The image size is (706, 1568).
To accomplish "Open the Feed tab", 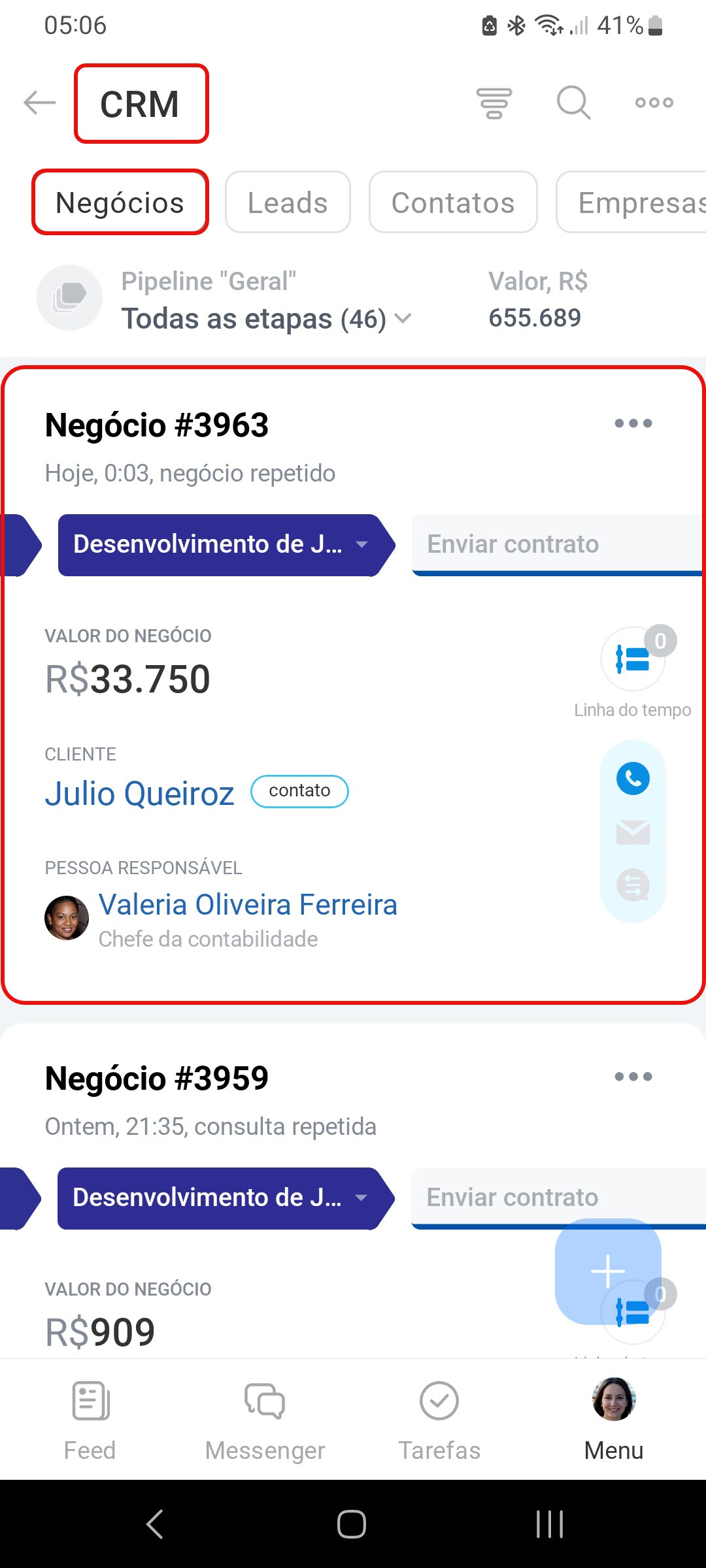I will (90, 1418).
